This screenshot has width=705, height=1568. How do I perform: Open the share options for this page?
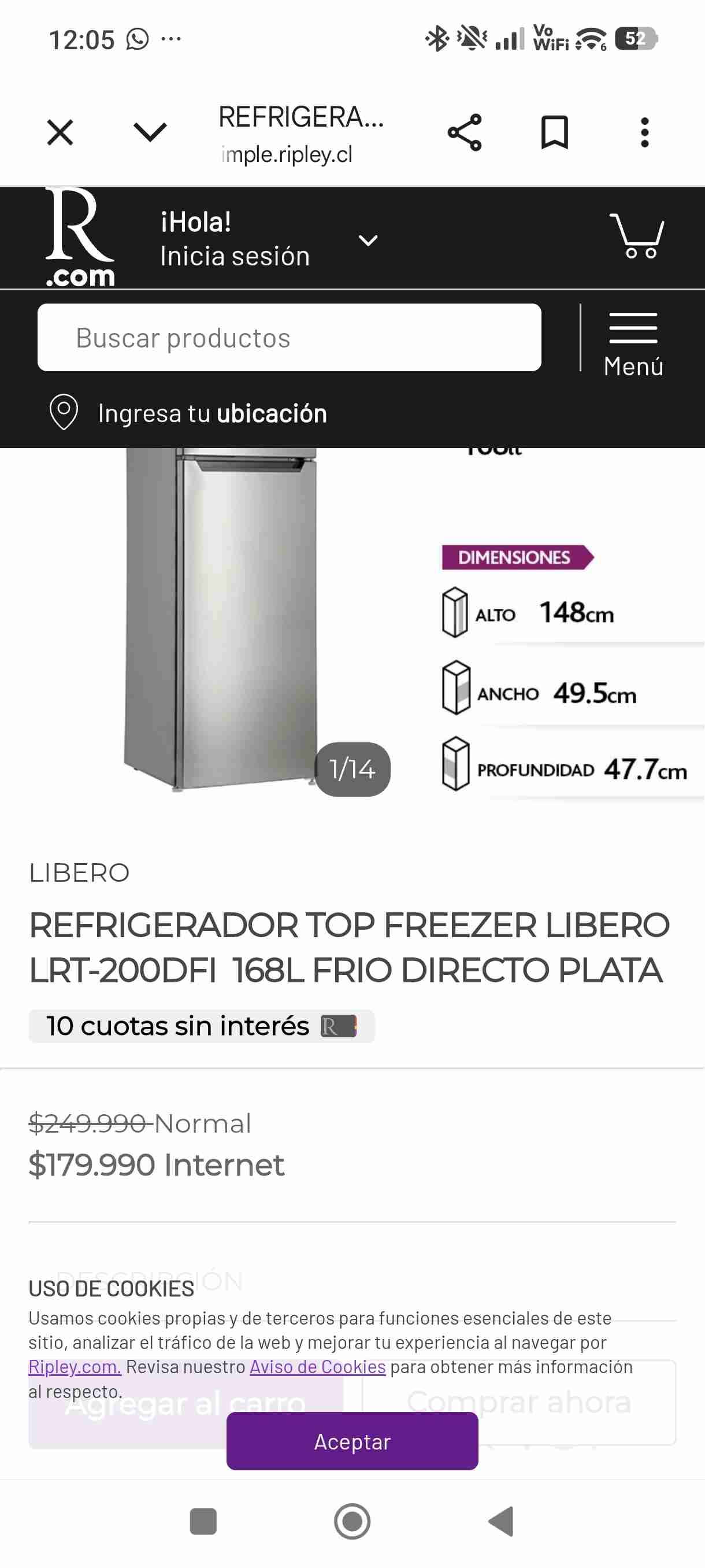[466, 133]
